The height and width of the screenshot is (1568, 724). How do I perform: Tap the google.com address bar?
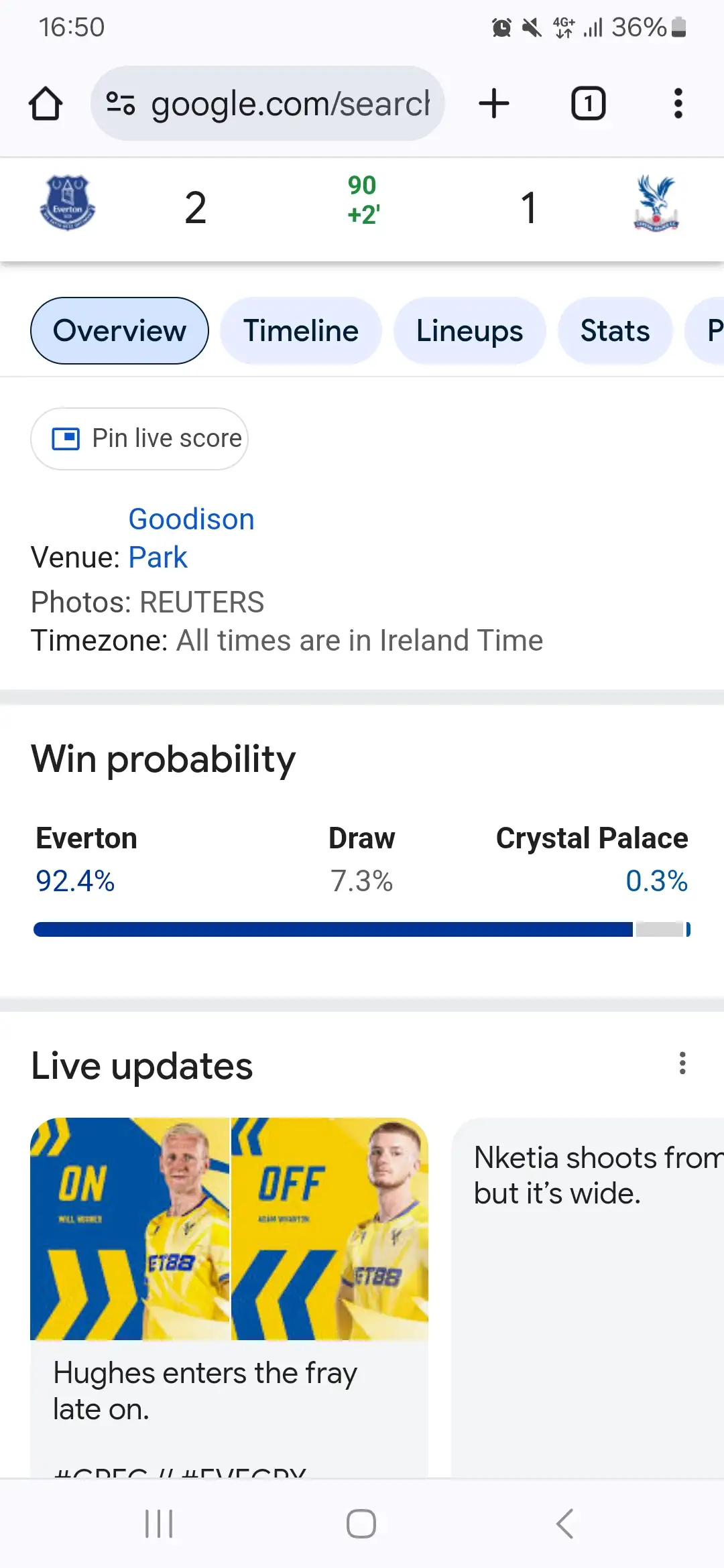tap(268, 104)
